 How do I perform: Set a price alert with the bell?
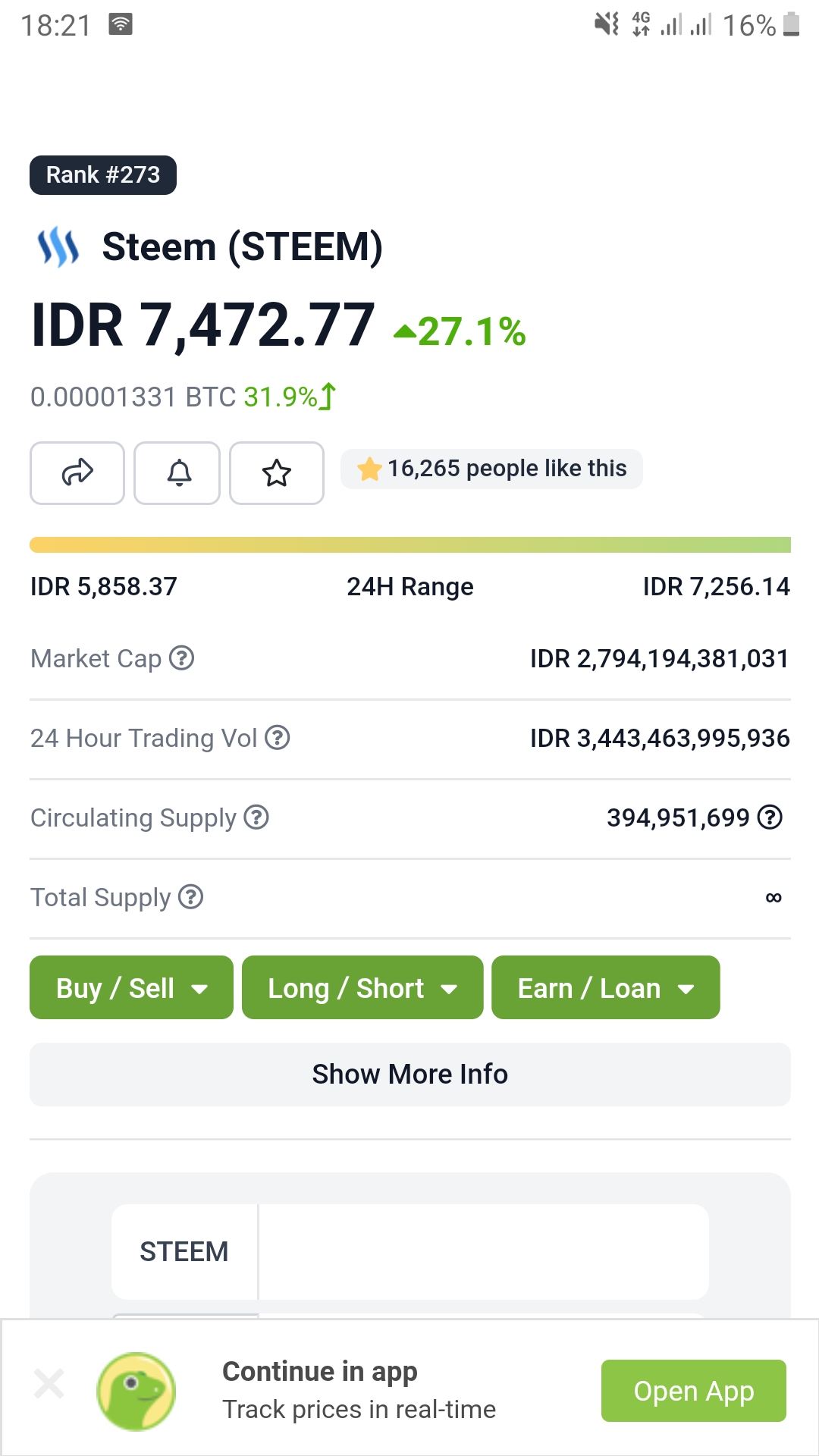pos(177,472)
